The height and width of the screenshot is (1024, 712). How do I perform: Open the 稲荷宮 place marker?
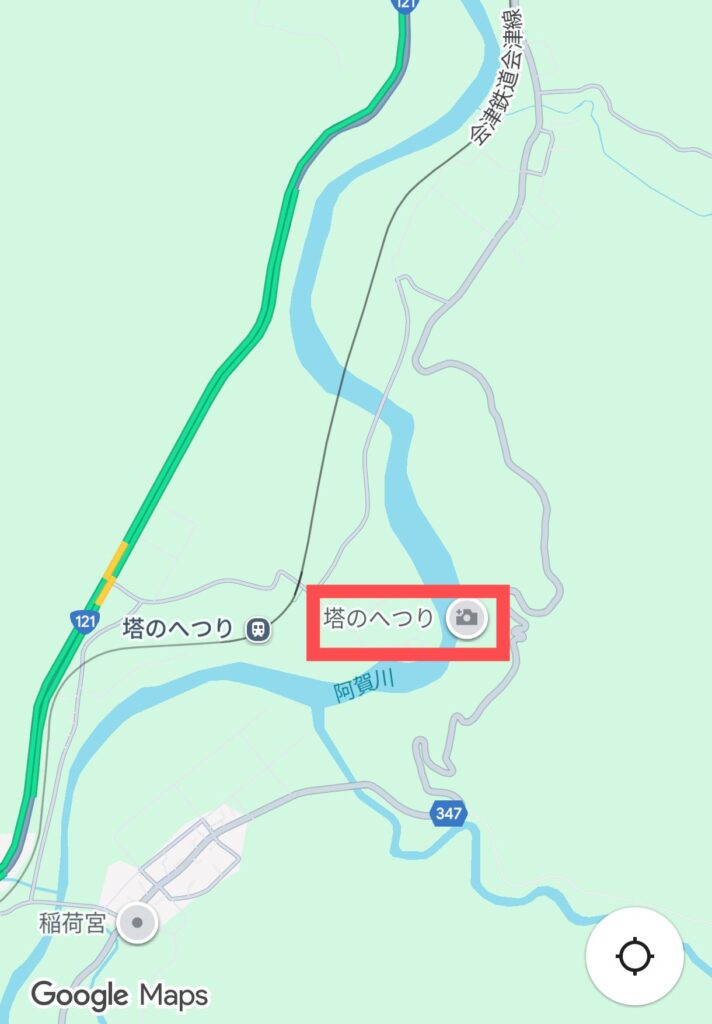137,922
